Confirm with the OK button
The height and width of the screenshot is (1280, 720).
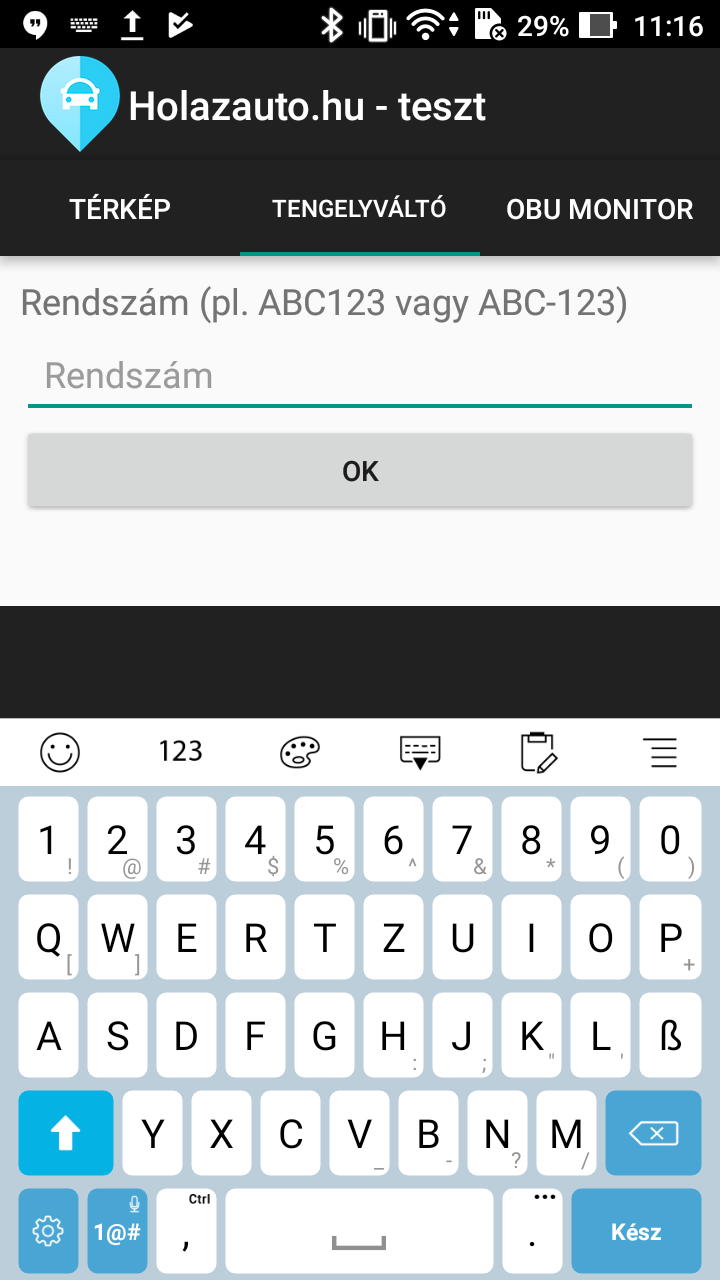(360, 471)
